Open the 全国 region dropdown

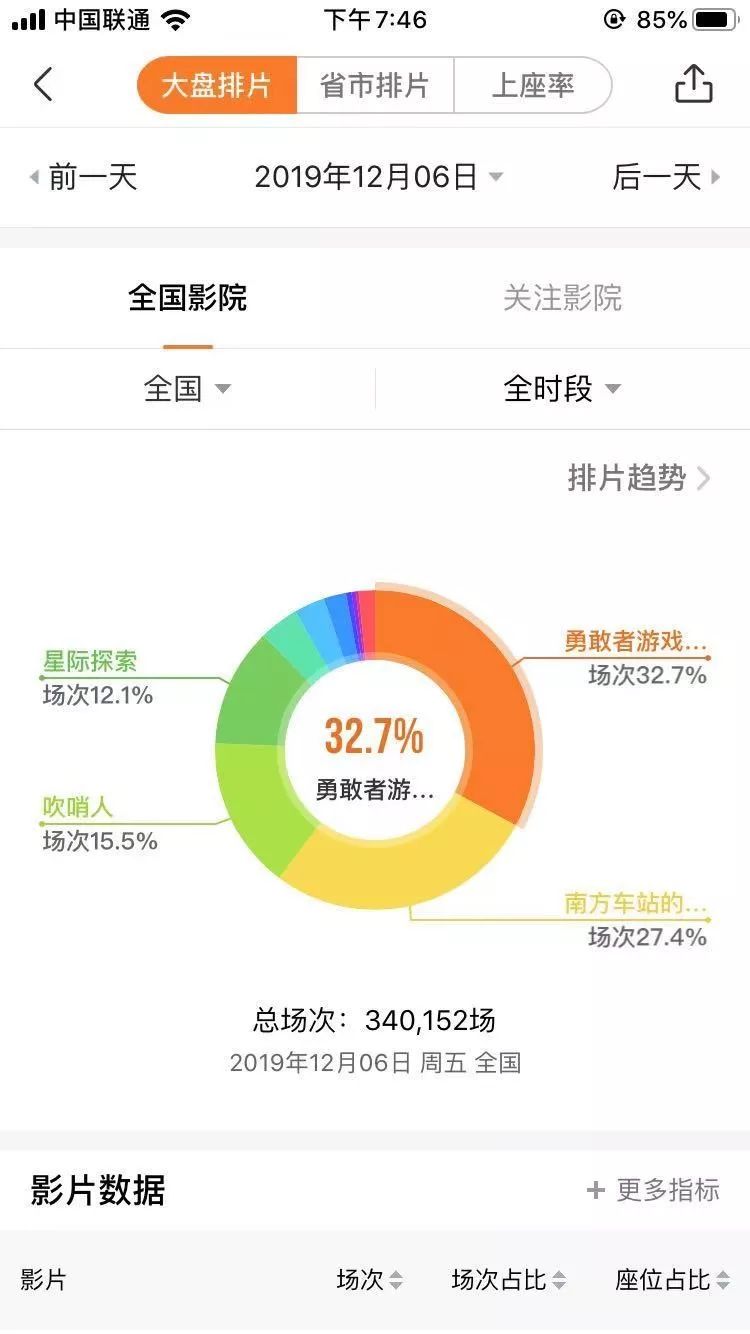(x=185, y=389)
